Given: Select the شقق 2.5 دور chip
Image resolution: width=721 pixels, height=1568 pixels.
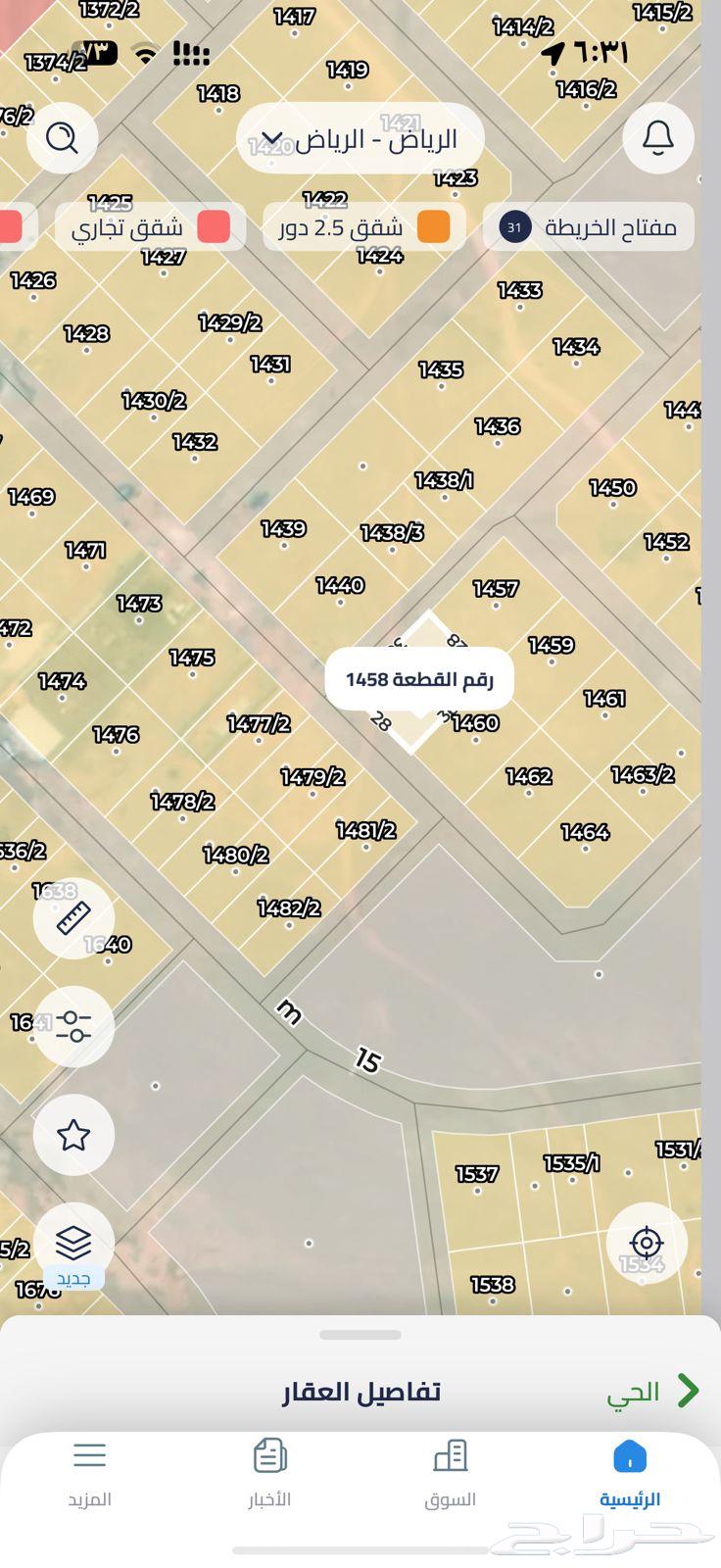Looking at the screenshot, I should 363,227.
